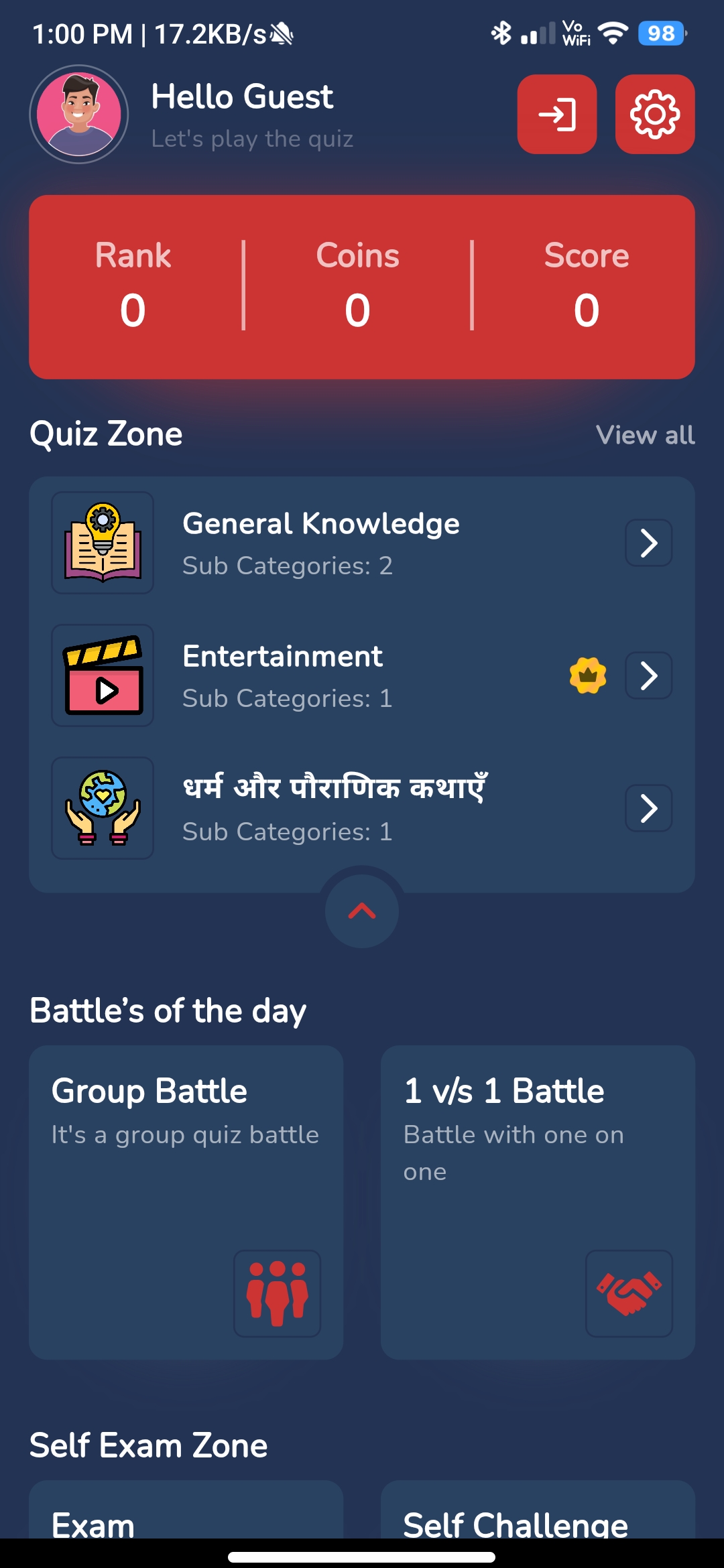Viewport: 724px width, 1568px height.
Task: Open the settings gear
Action: click(654, 115)
